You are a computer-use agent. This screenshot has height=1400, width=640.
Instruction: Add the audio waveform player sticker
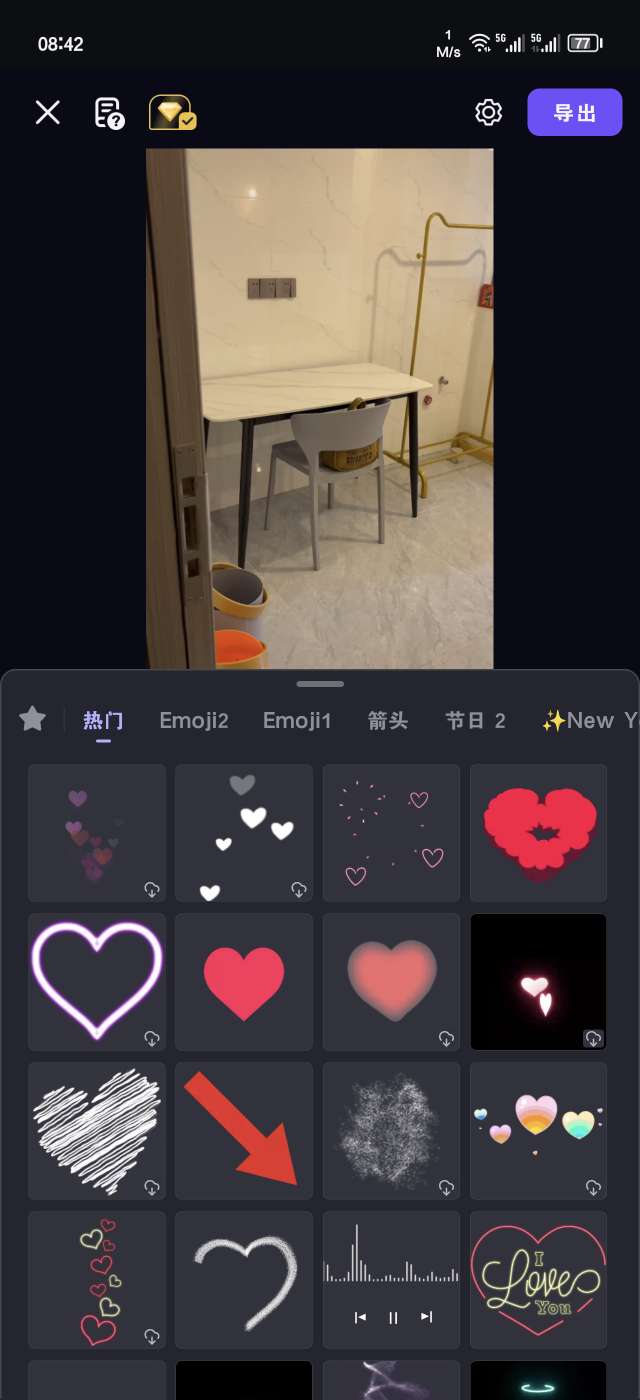391,1279
